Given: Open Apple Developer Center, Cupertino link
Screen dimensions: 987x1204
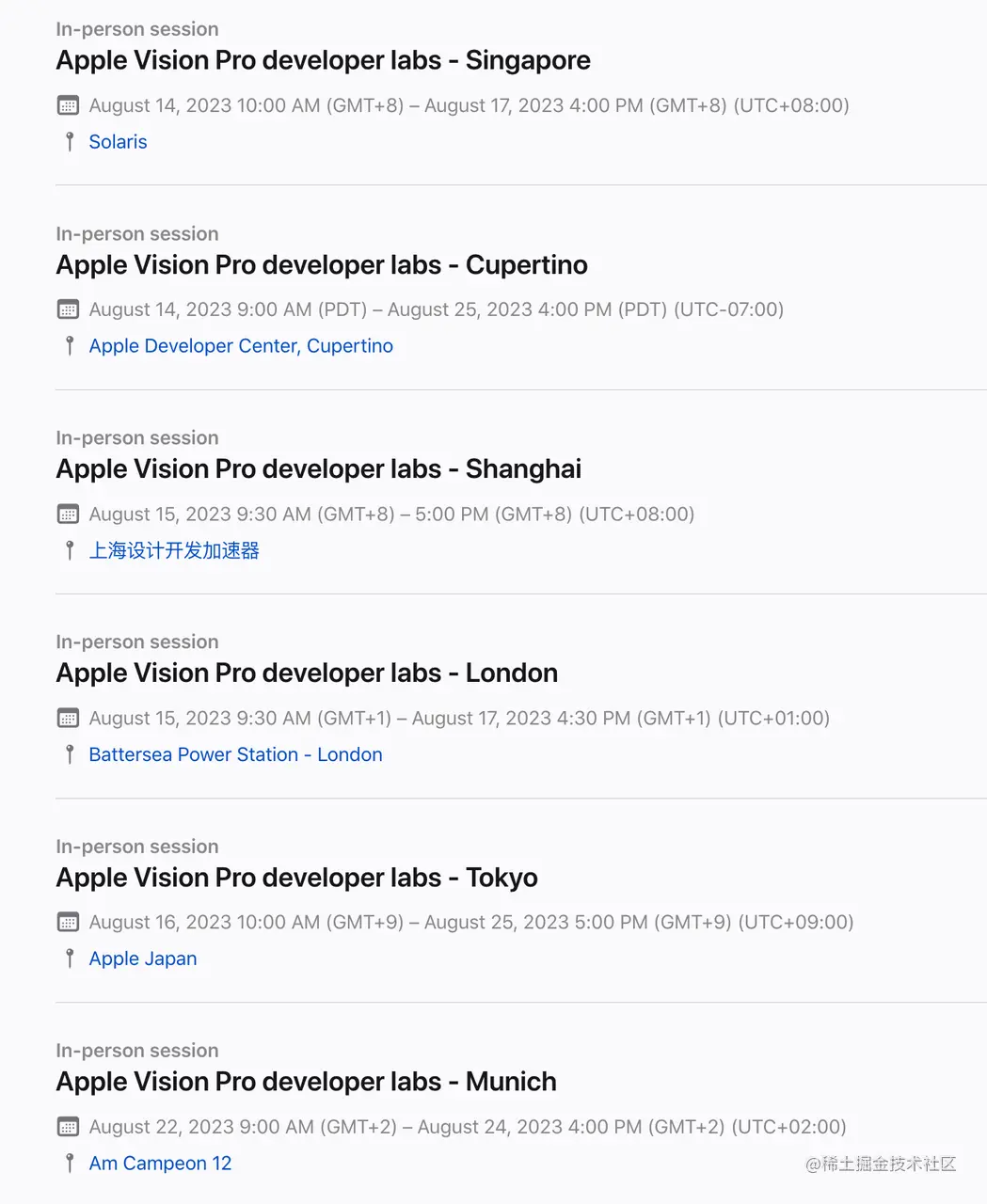Looking at the screenshot, I should [x=241, y=346].
